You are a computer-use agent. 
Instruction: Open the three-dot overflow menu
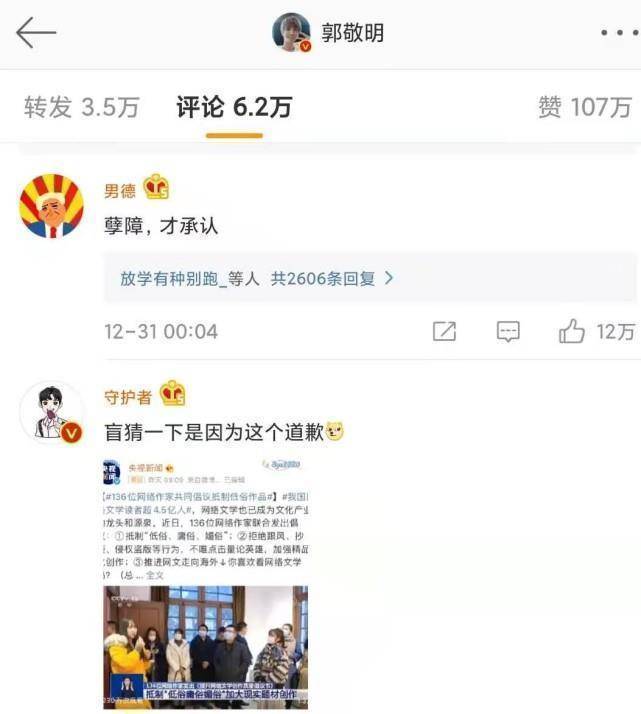[x=618, y=33]
